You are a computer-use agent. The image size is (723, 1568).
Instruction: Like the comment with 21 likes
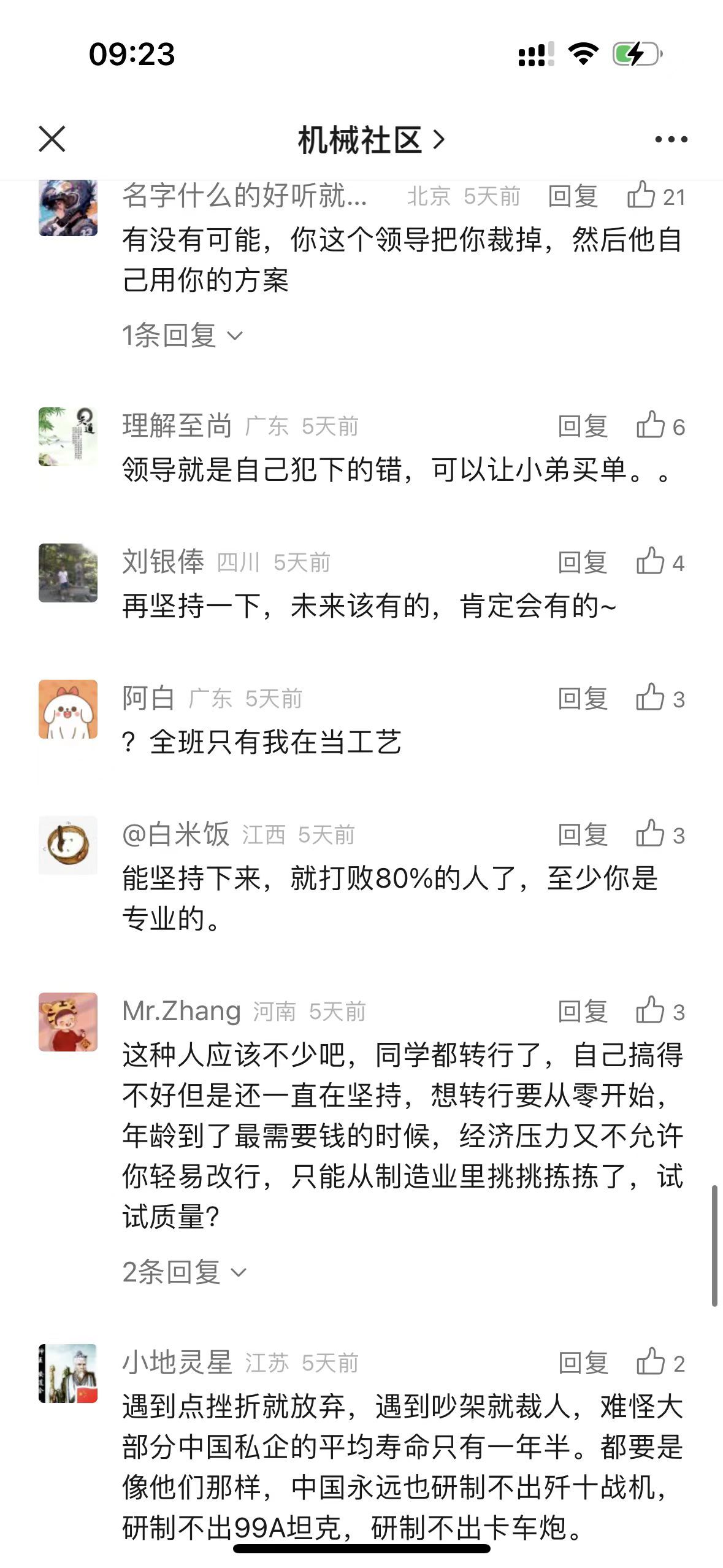641,196
